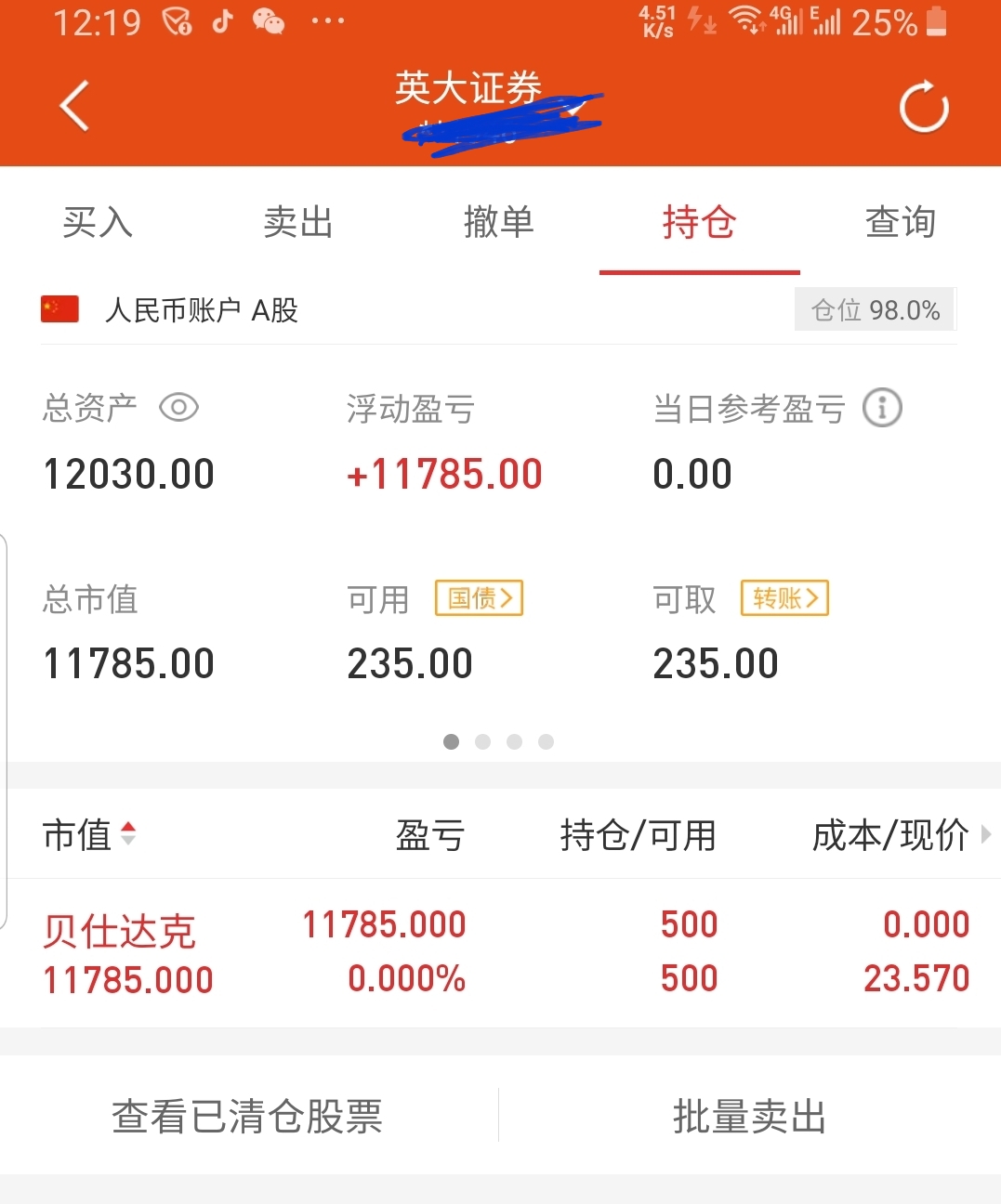Tap the back arrow to exit
This screenshot has height=1204, width=1001.
pos(74,106)
